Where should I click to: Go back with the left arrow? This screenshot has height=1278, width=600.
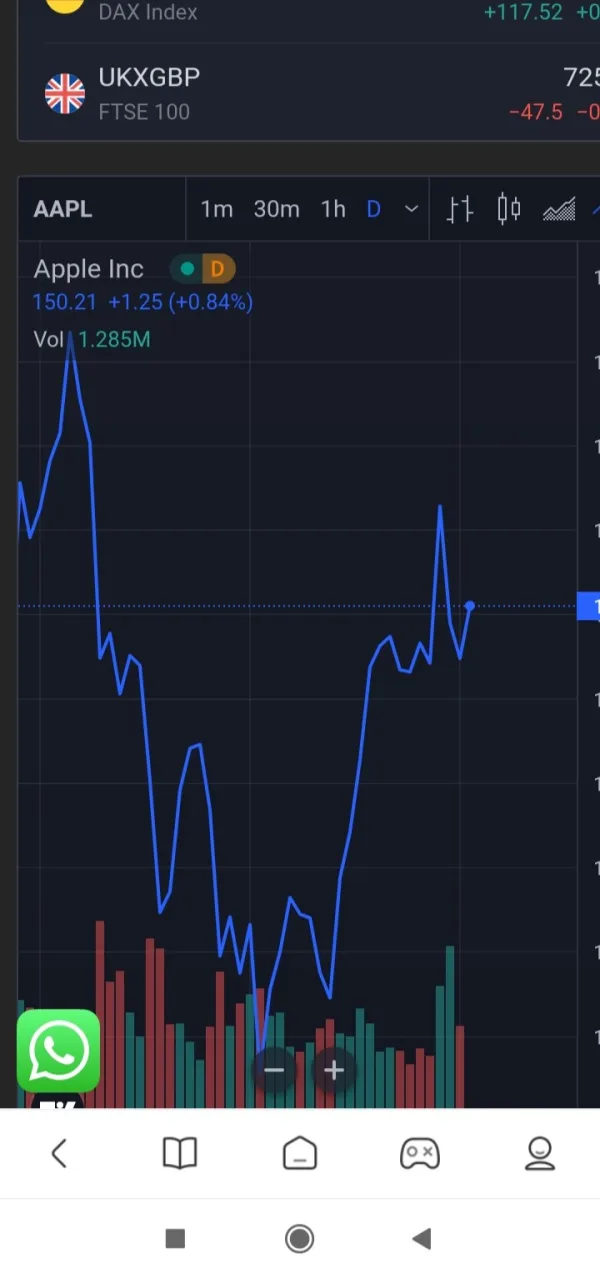click(x=59, y=1153)
